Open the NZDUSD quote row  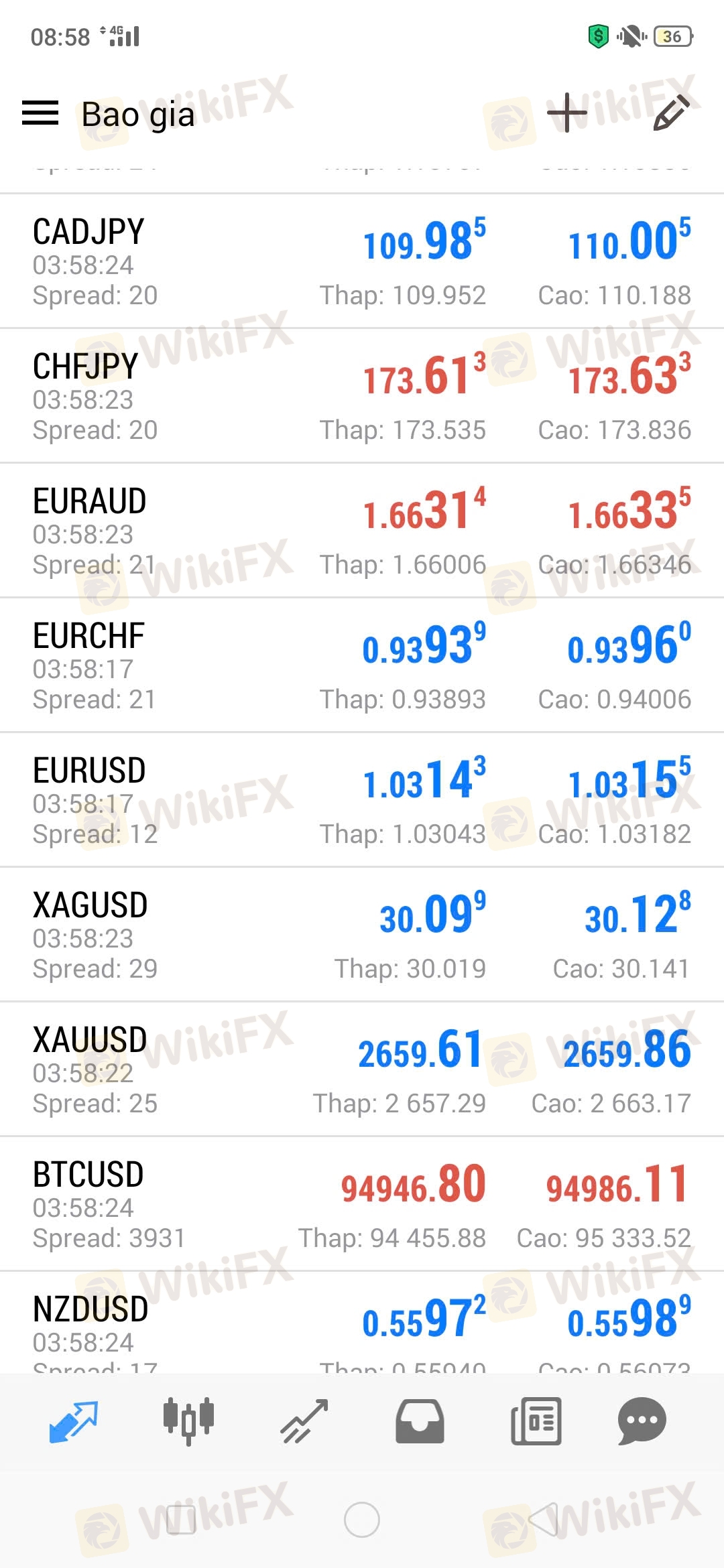(x=362, y=1323)
